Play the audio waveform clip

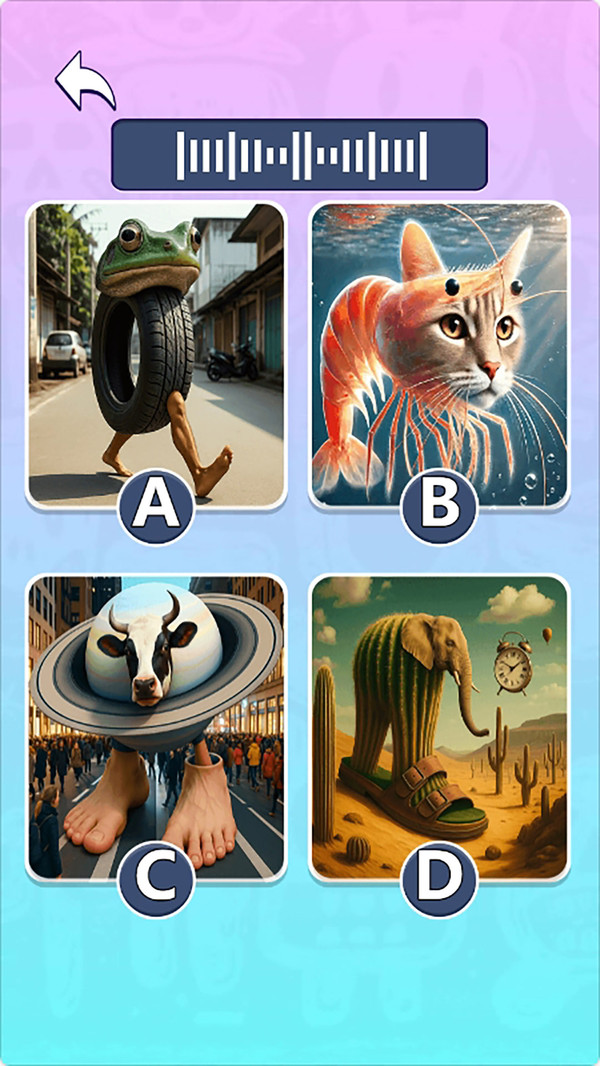(299, 155)
